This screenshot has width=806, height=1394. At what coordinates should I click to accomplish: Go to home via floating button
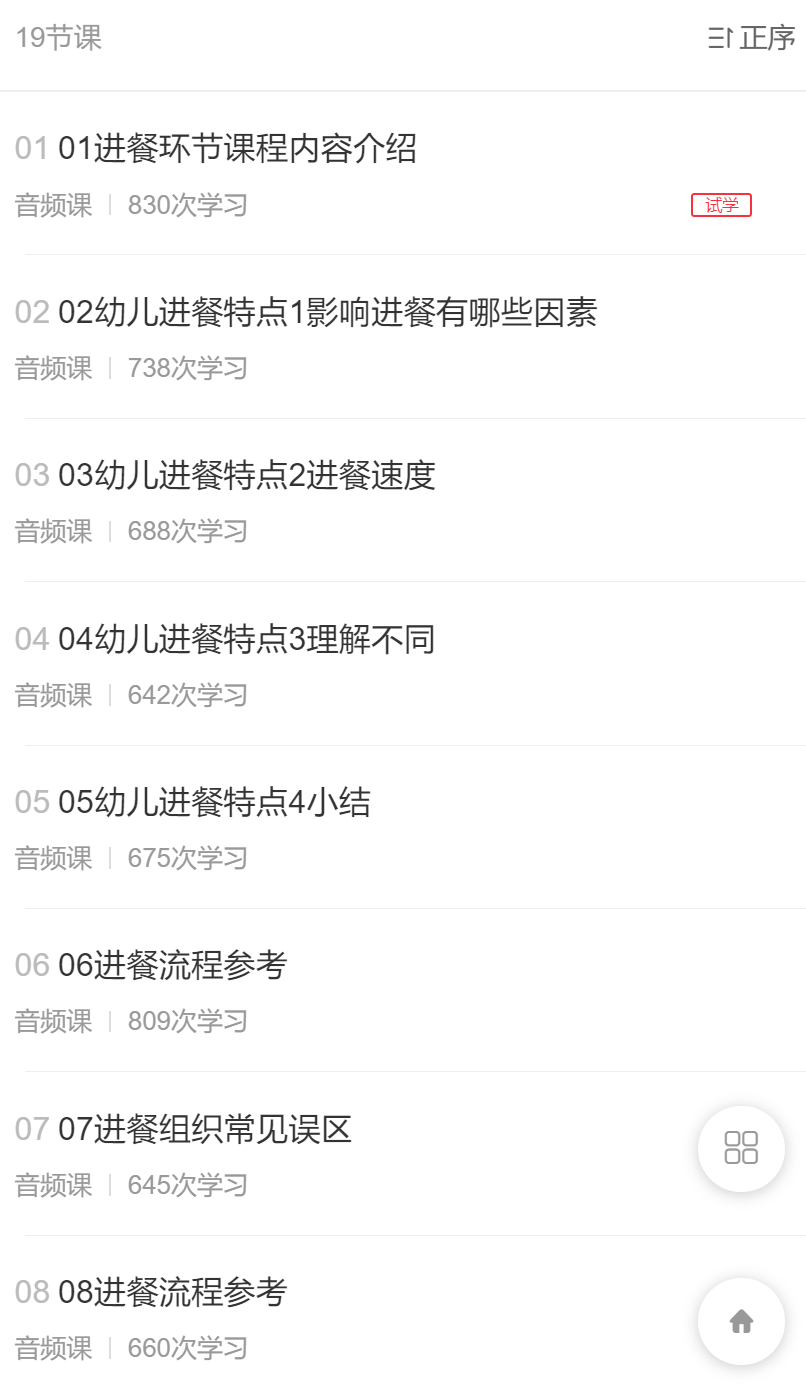pos(741,1321)
